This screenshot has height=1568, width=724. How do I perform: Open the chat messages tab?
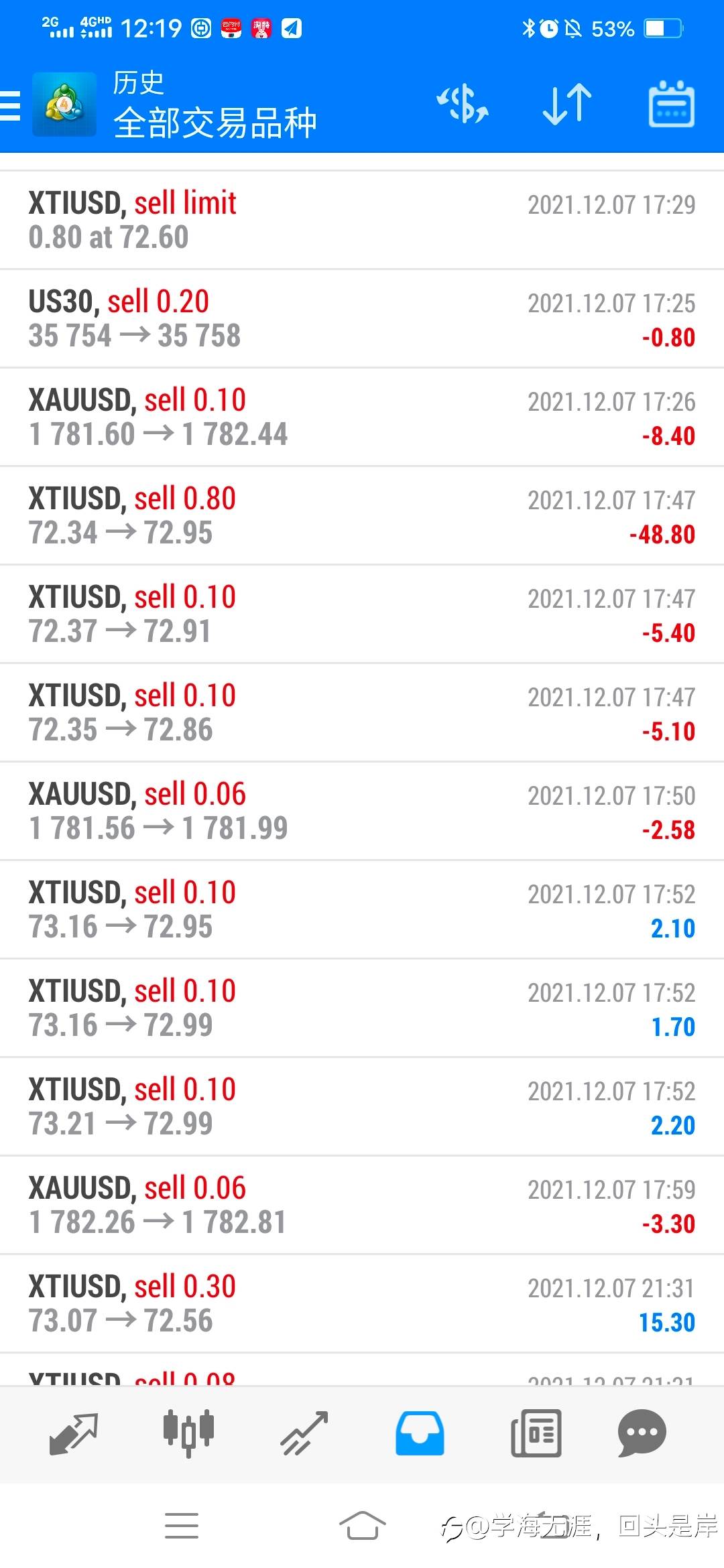(642, 1433)
